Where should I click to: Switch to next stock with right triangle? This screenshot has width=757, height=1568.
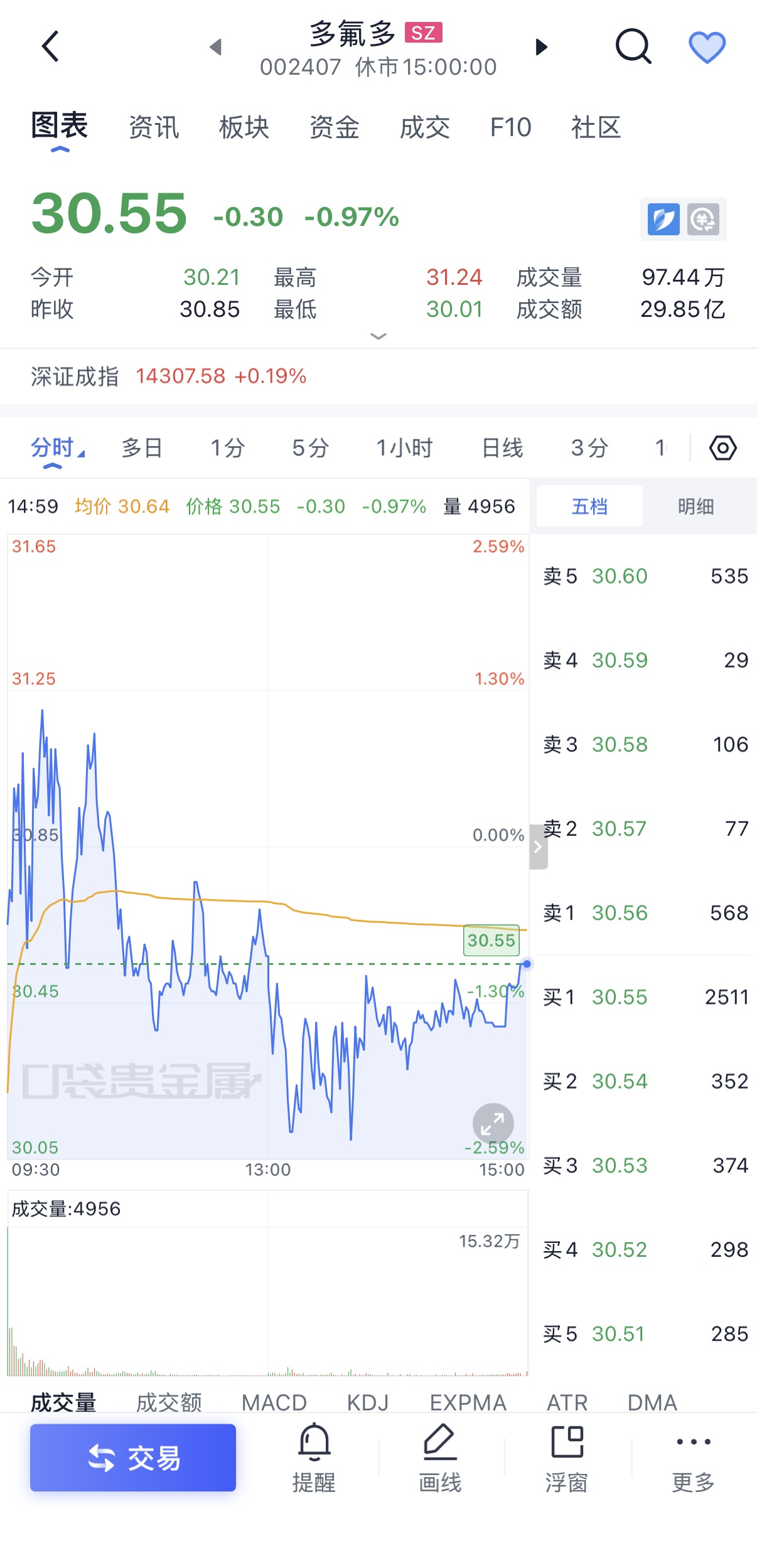tap(541, 47)
